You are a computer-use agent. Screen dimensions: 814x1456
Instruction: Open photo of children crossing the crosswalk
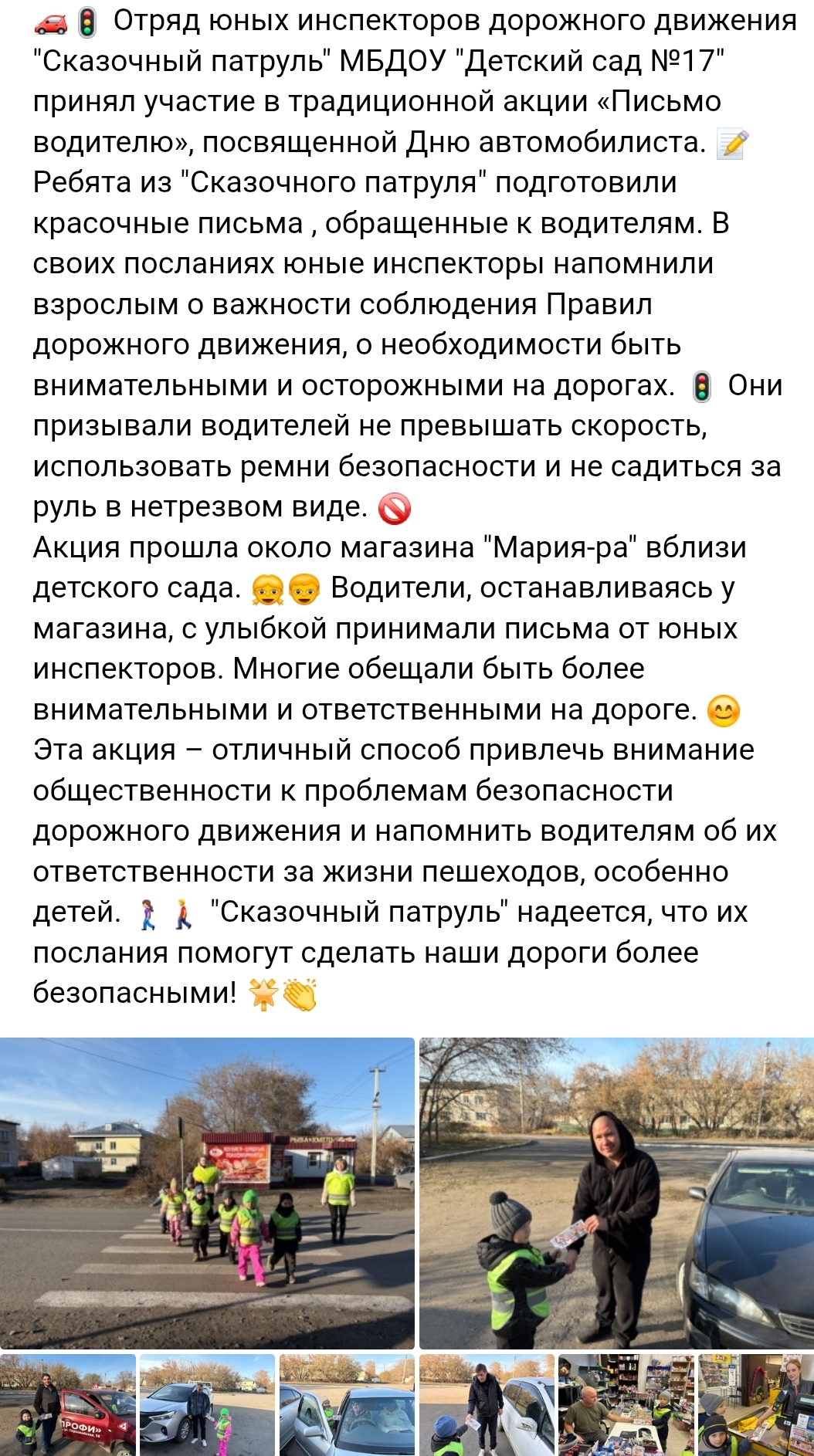[207, 1193]
